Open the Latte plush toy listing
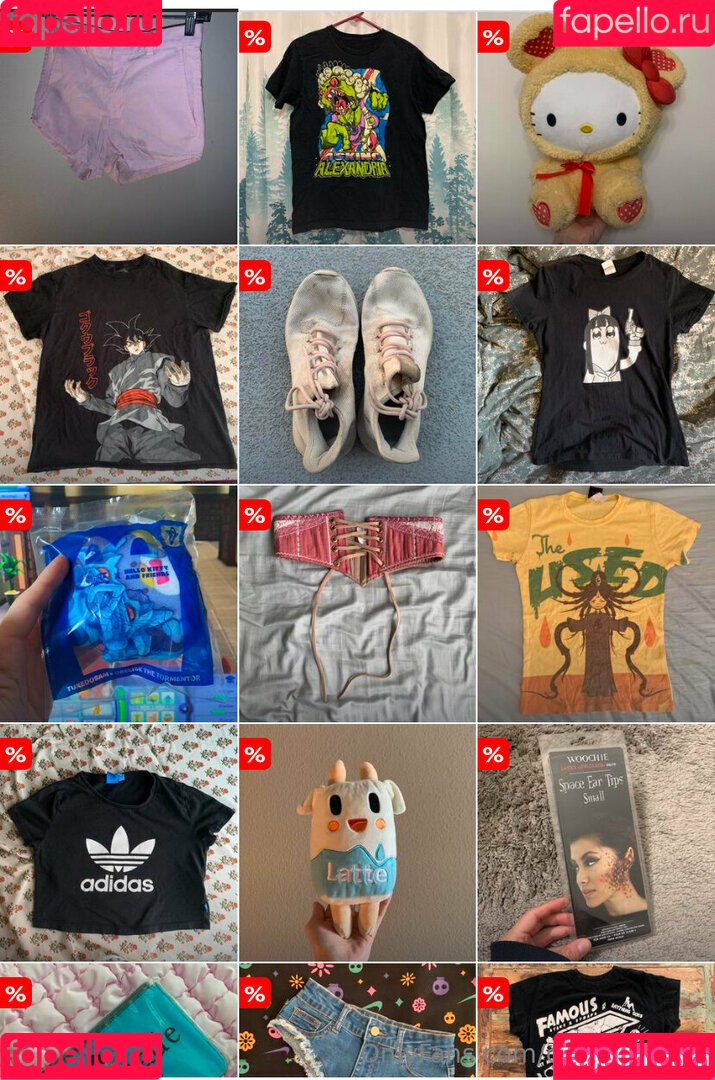The height and width of the screenshot is (1080, 715). tap(357, 845)
